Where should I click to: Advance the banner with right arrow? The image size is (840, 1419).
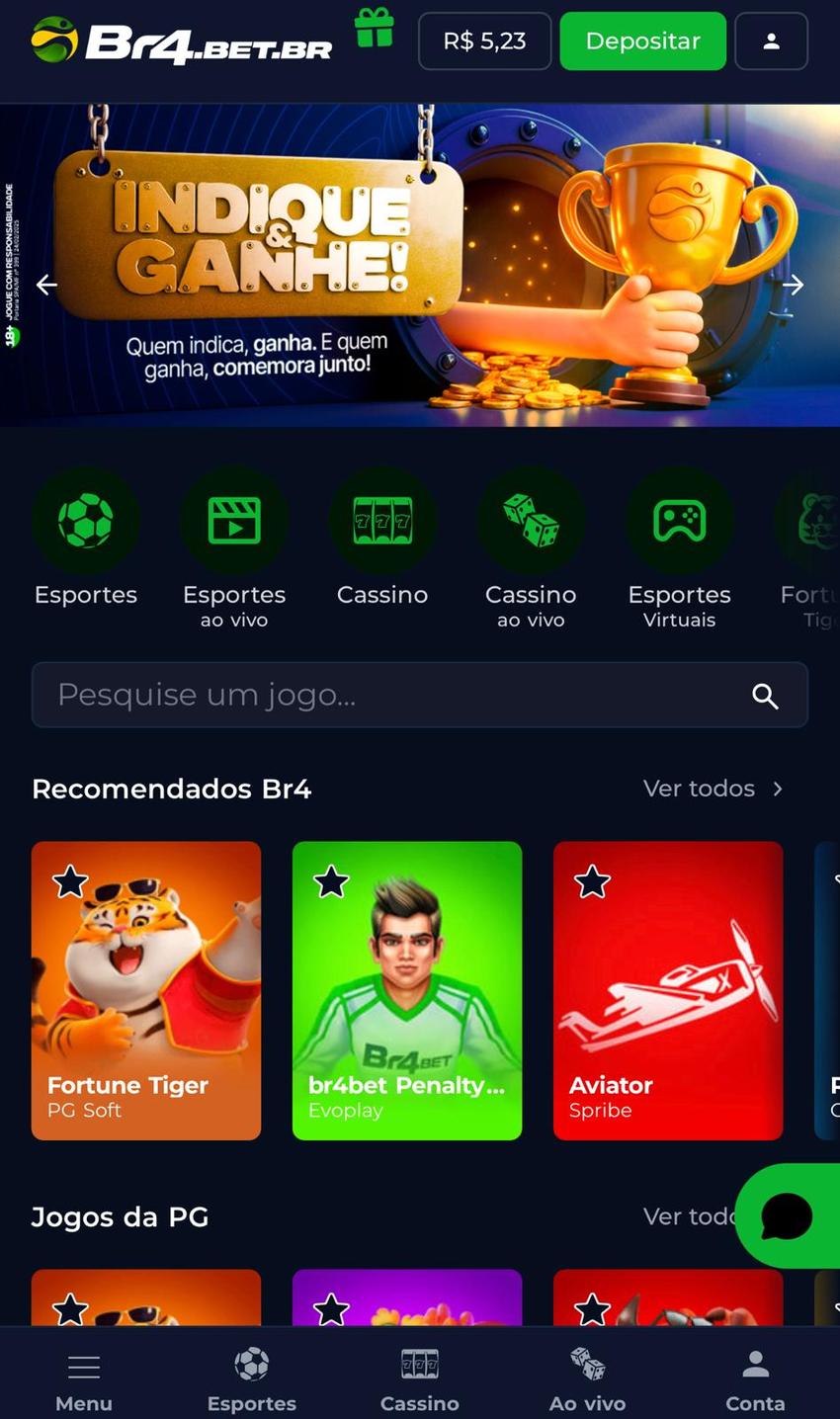[x=793, y=285]
